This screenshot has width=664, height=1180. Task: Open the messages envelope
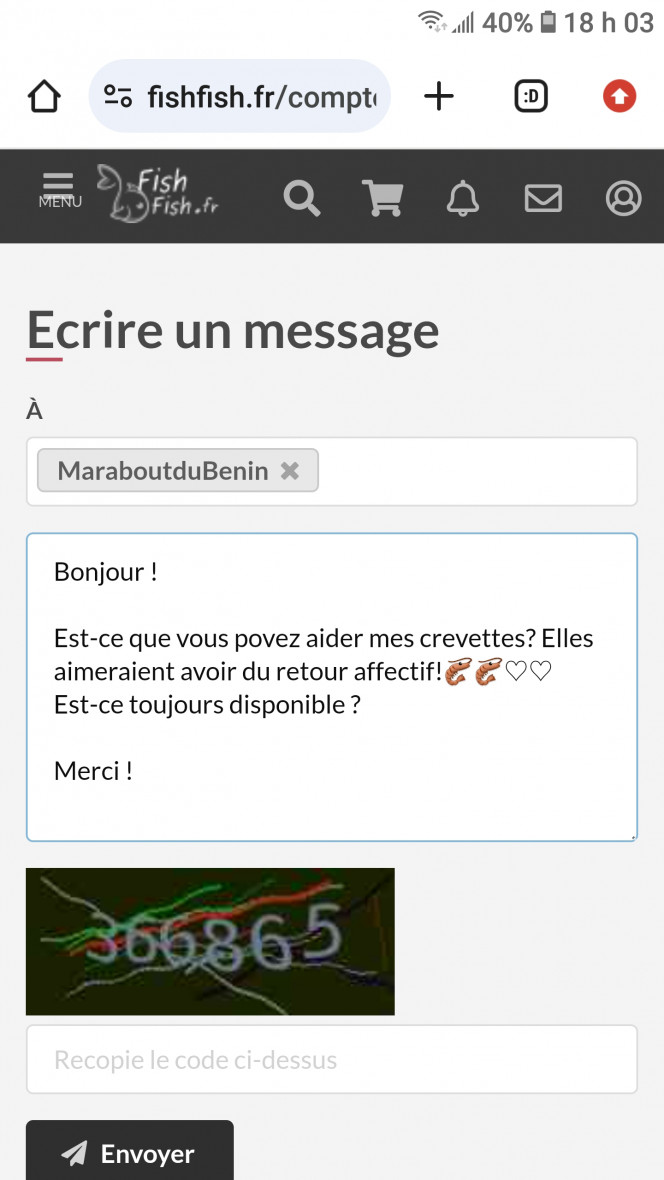[x=543, y=198]
